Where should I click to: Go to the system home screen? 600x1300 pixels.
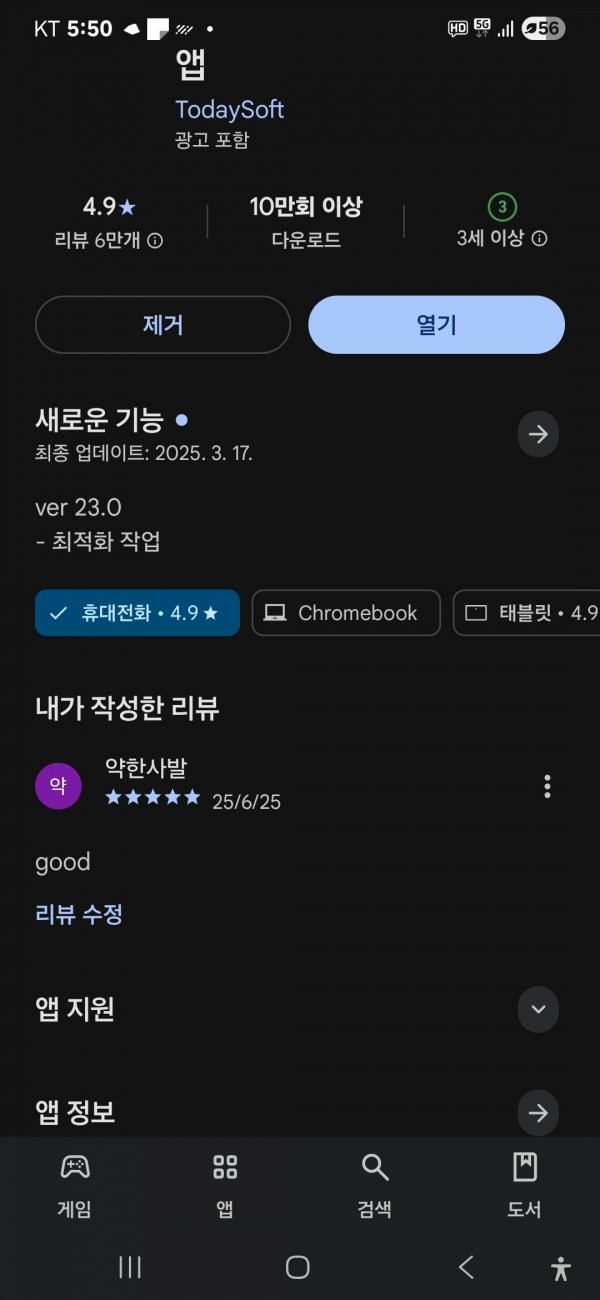click(x=297, y=1268)
